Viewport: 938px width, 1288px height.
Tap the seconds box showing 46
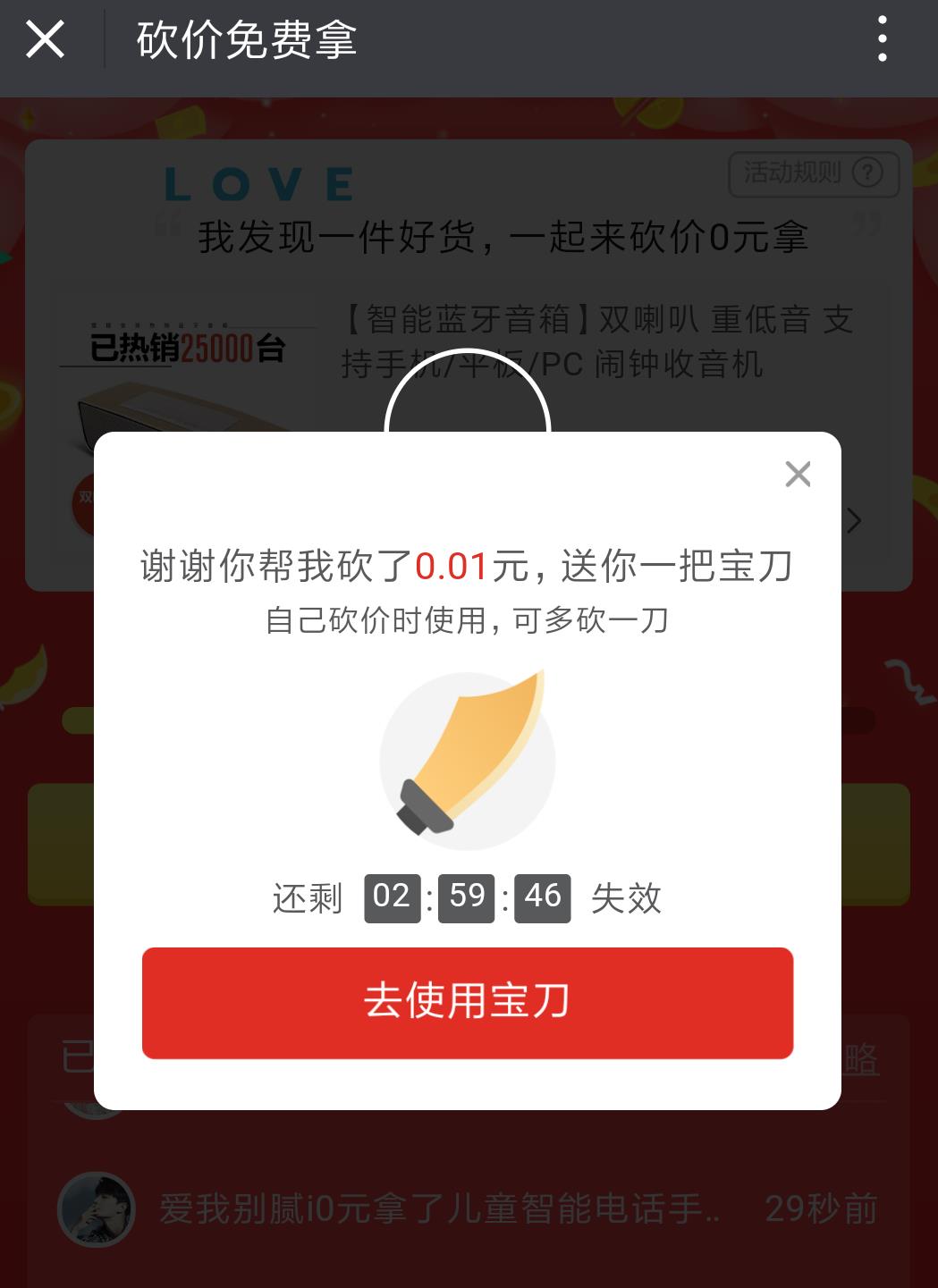542,899
